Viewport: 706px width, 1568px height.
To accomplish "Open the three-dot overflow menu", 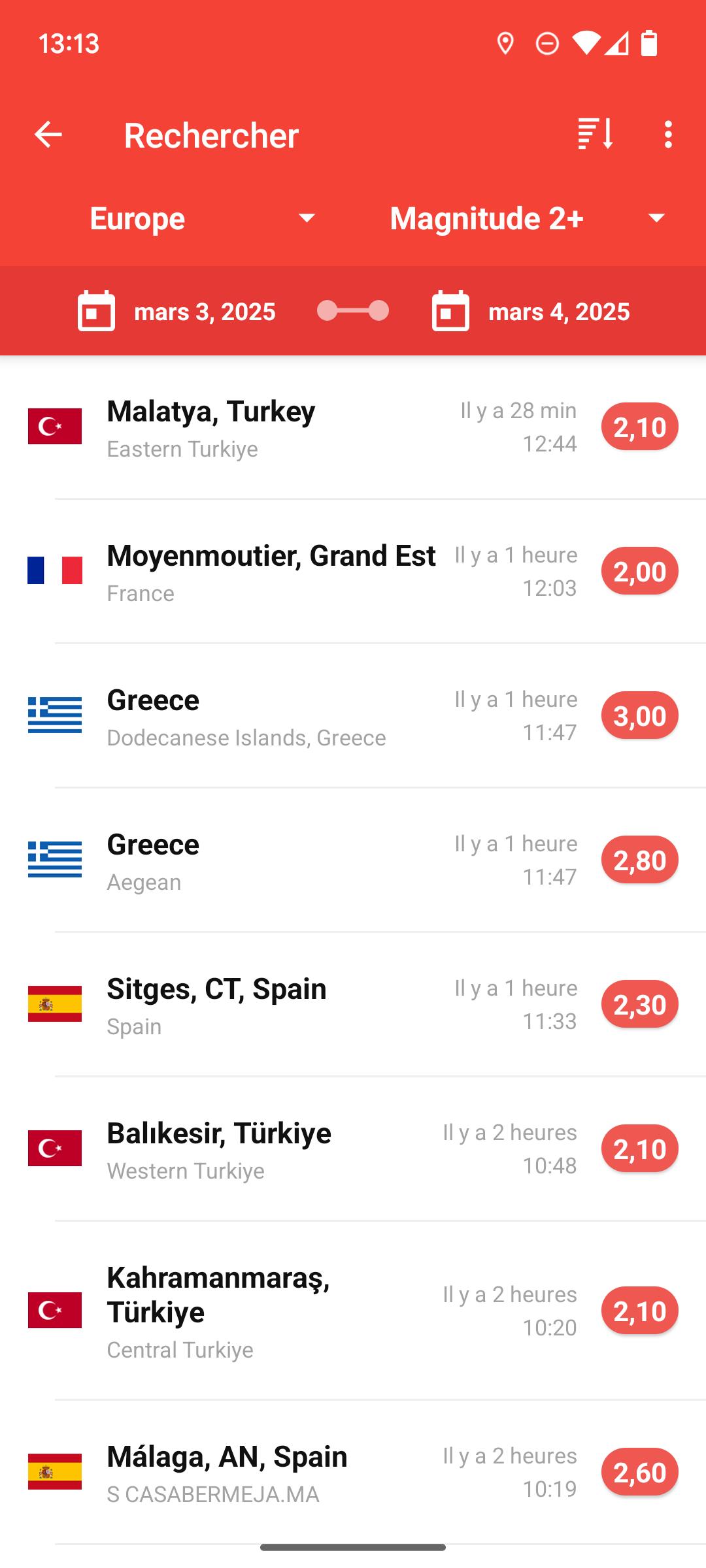I will [667, 135].
